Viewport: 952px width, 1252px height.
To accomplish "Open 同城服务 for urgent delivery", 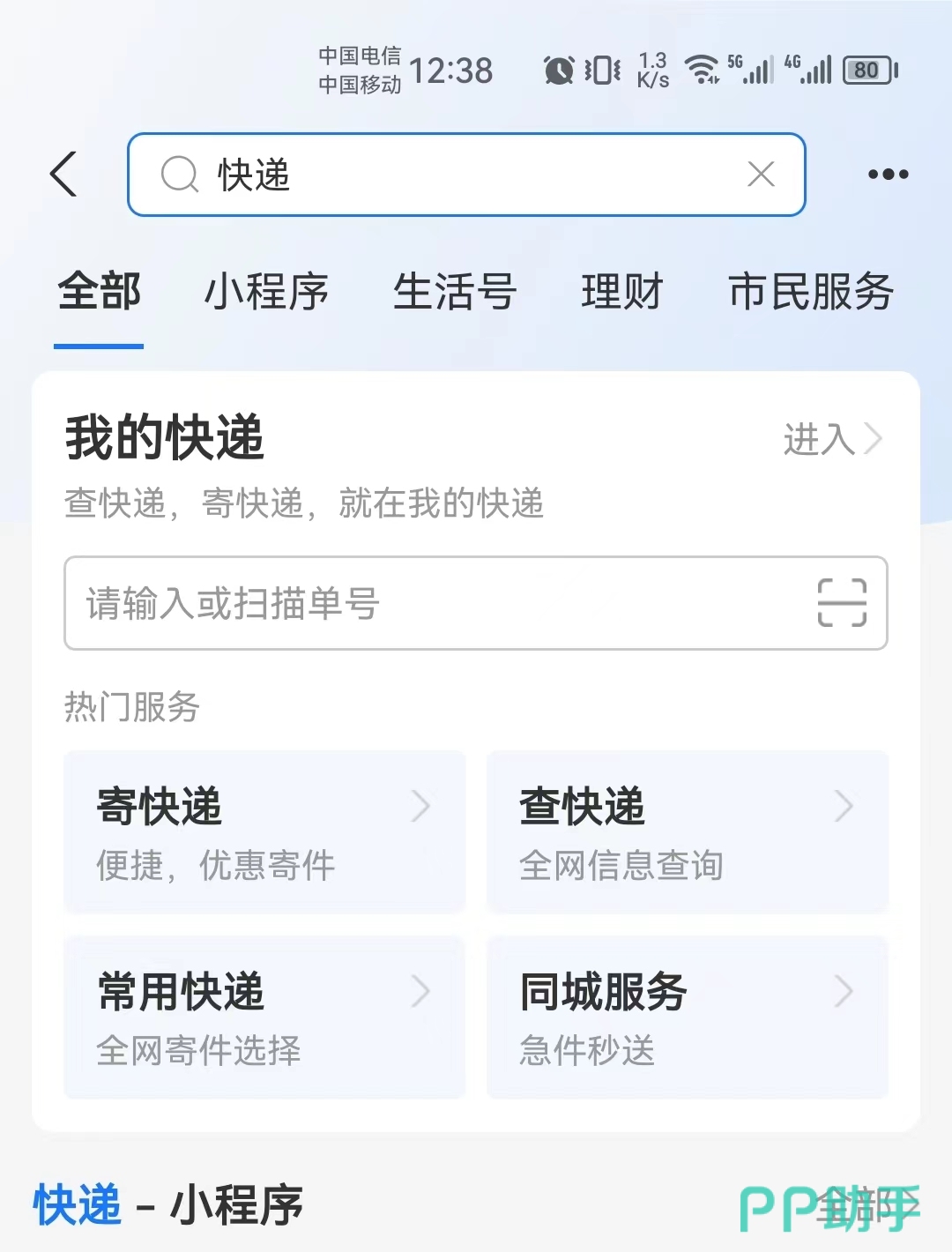I will (x=688, y=1017).
